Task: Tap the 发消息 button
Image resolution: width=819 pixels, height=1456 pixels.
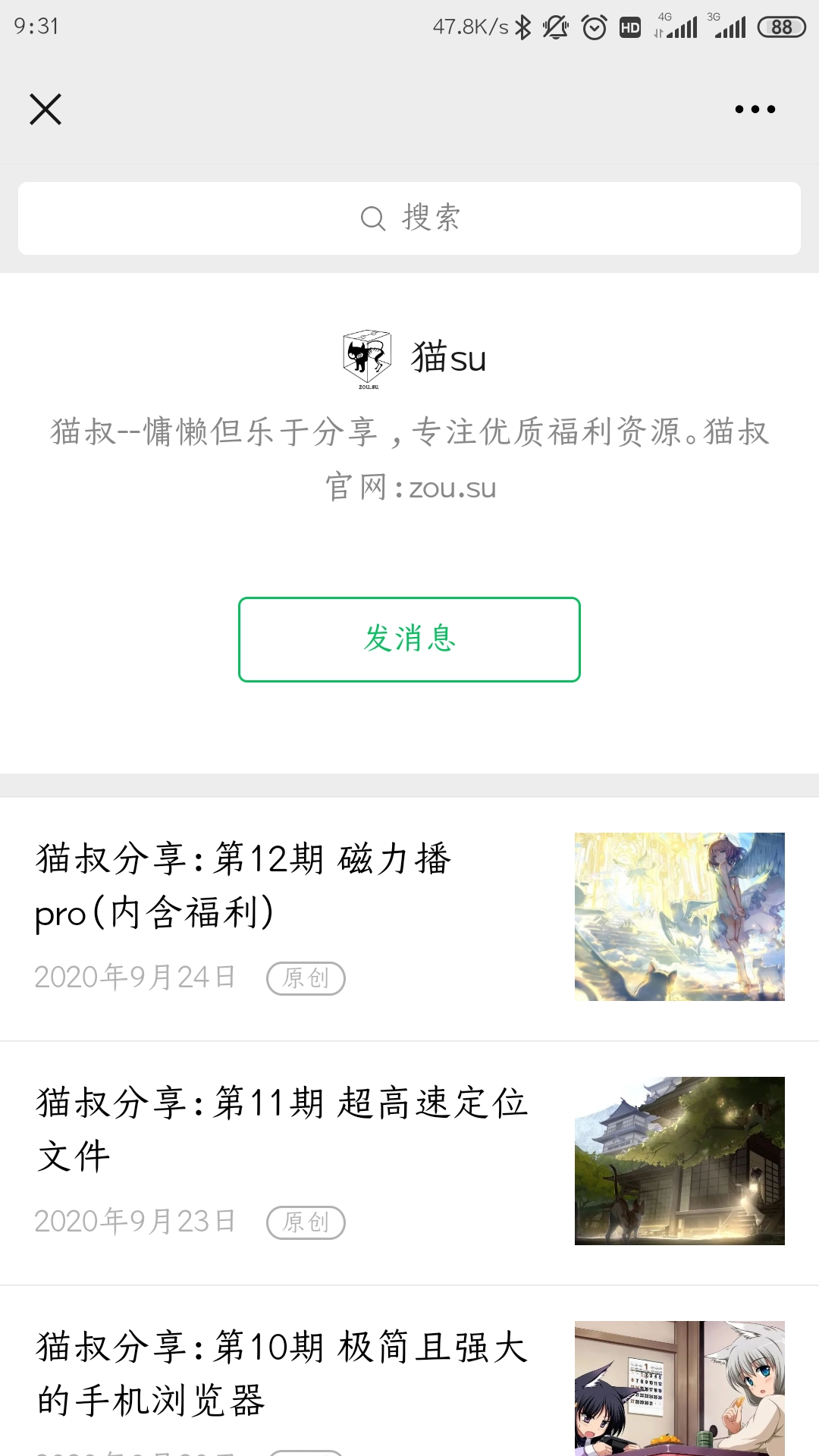Action: 409,639
